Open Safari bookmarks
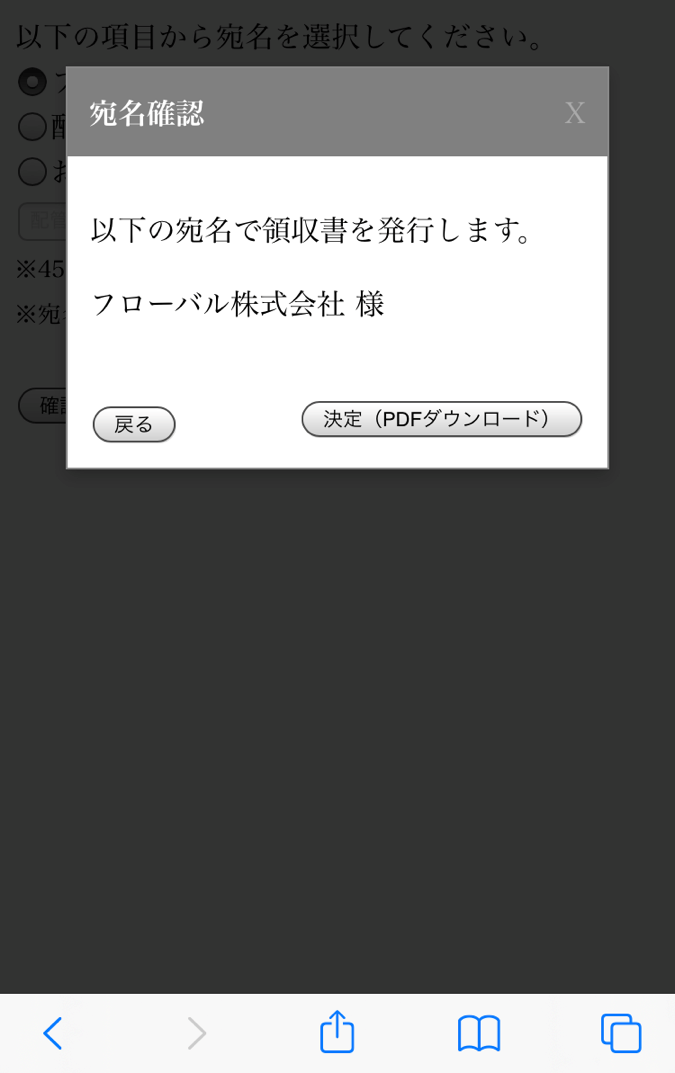Image resolution: width=675 pixels, height=1073 pixels. 479,1033
